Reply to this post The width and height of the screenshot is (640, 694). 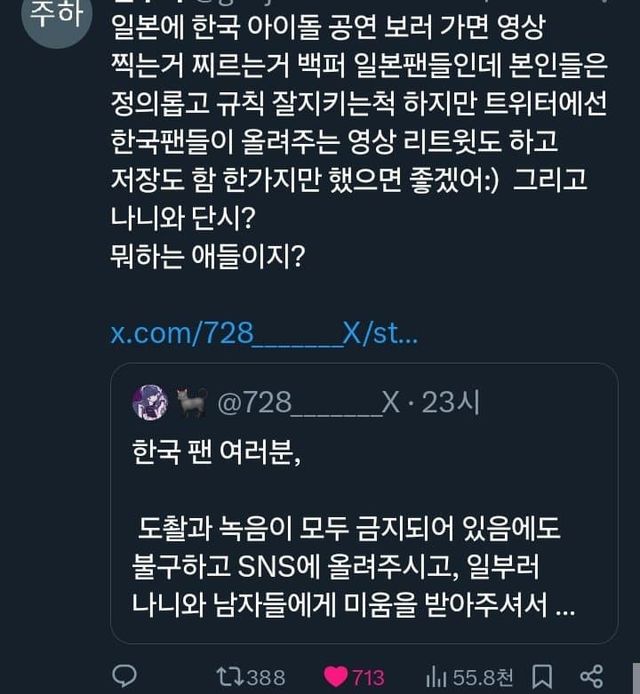click(x=125, y=676)
